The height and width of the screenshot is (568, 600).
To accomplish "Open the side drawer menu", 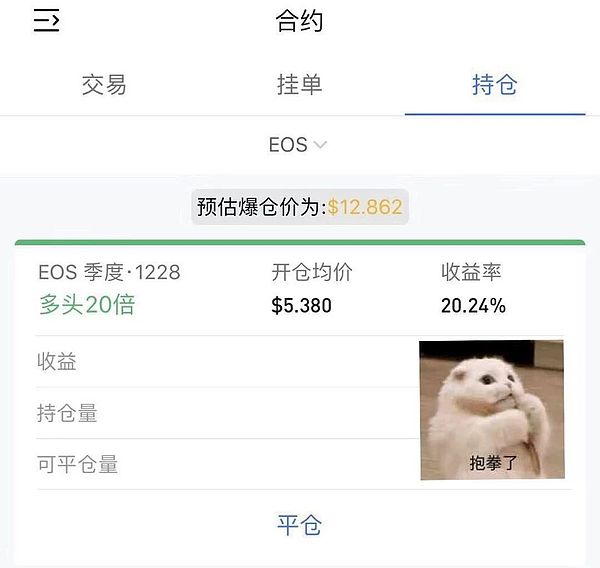I will click(x=47, y=21).
